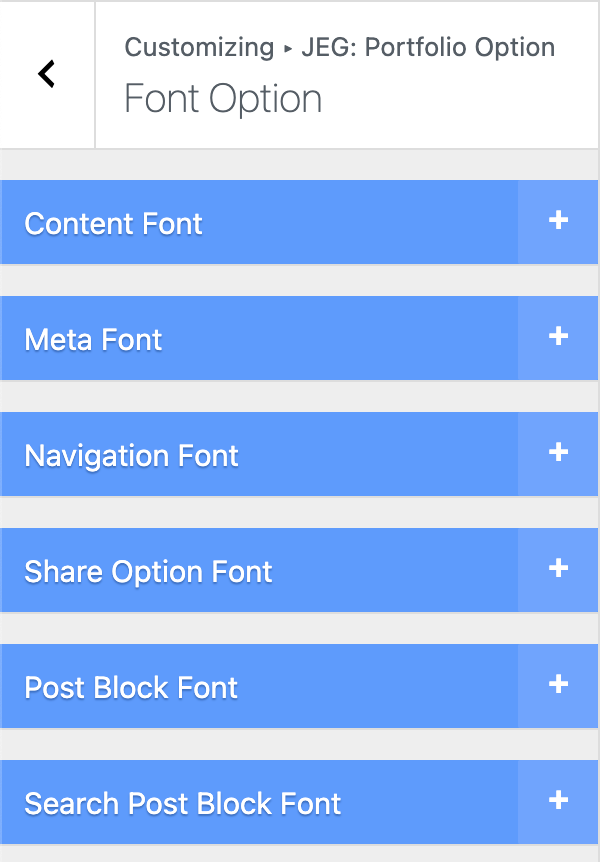Go back to JEG: Portfolio Option
600x862 pixels.
46,74
